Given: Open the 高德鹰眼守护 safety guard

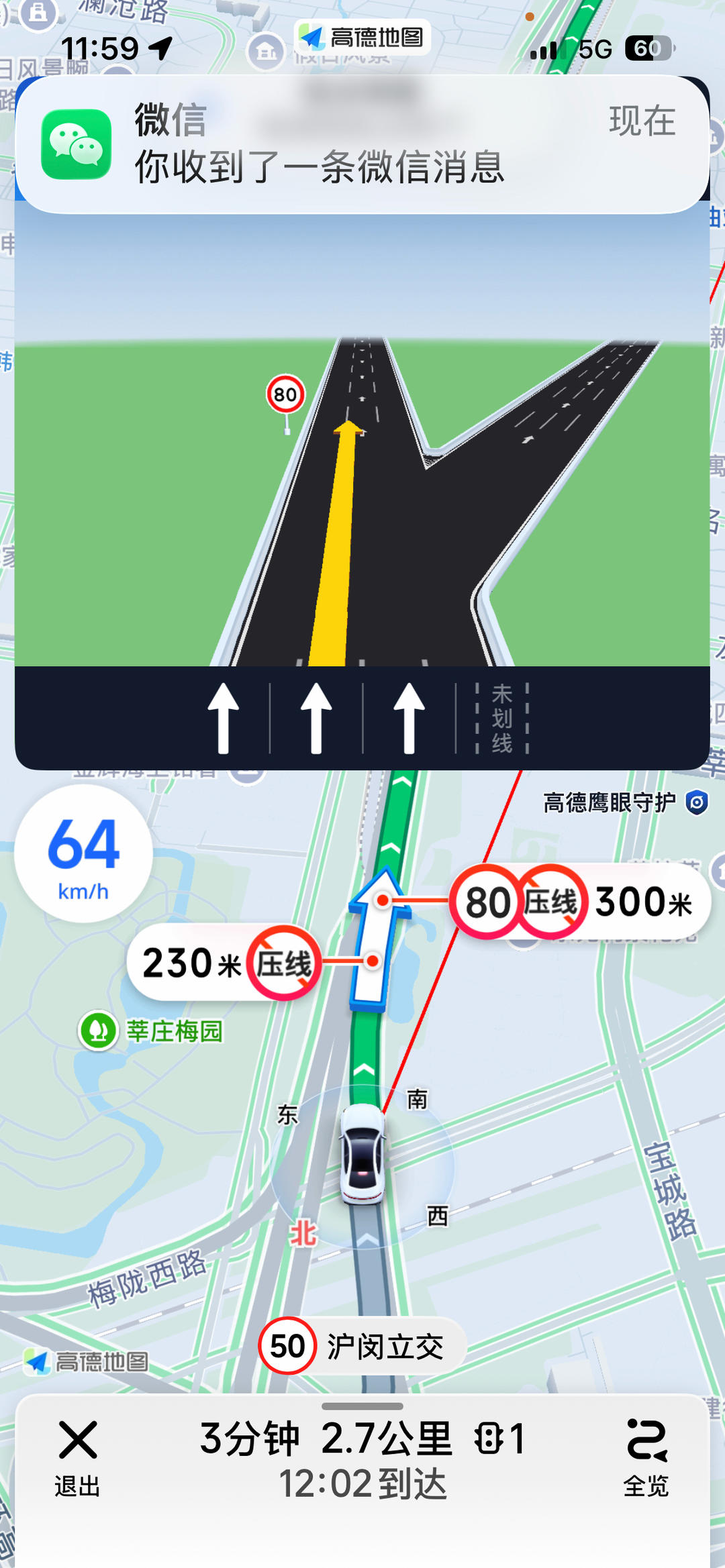Looking at the screenshot, I should tap(624, 802).
